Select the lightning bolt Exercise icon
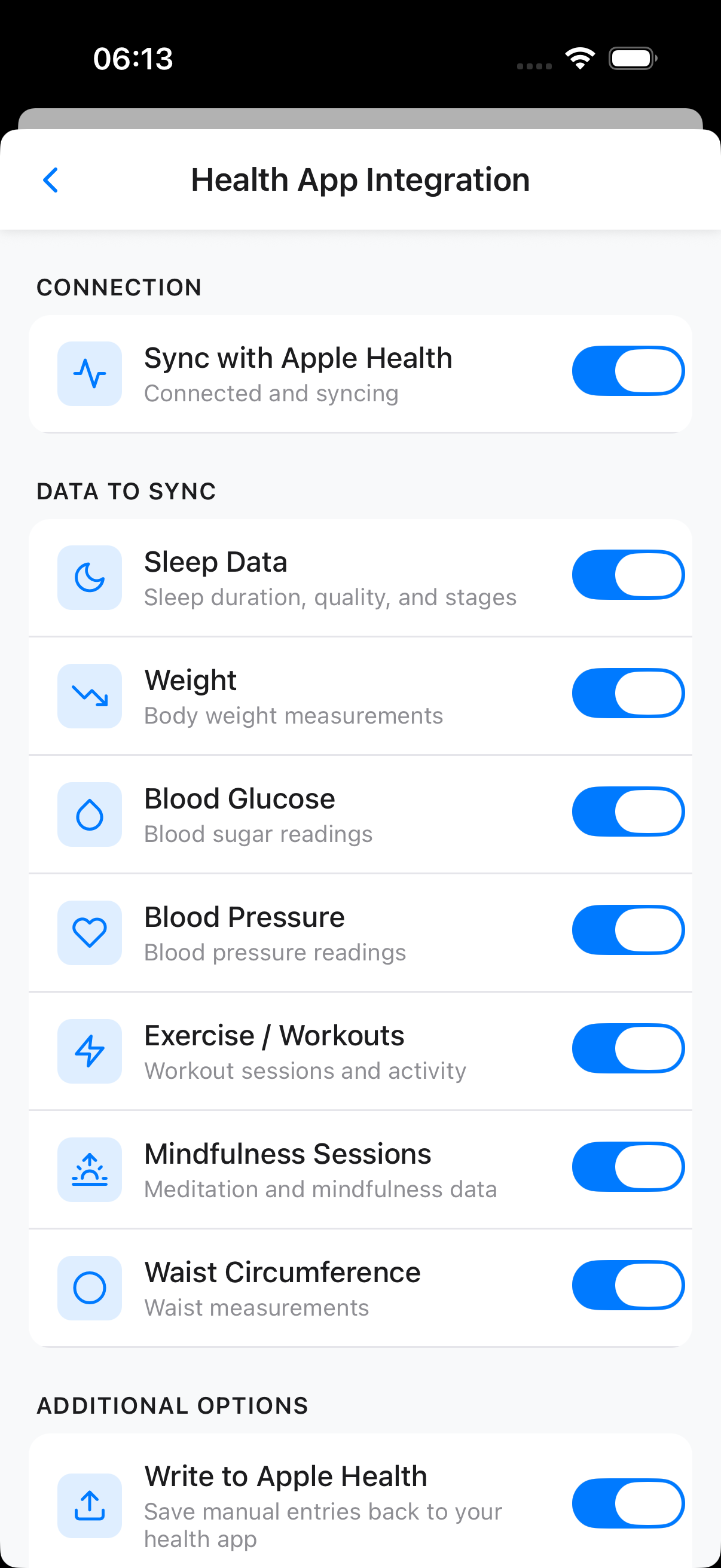The width and height of the screenshot is (721, 1568). [x=89, y=1051]
